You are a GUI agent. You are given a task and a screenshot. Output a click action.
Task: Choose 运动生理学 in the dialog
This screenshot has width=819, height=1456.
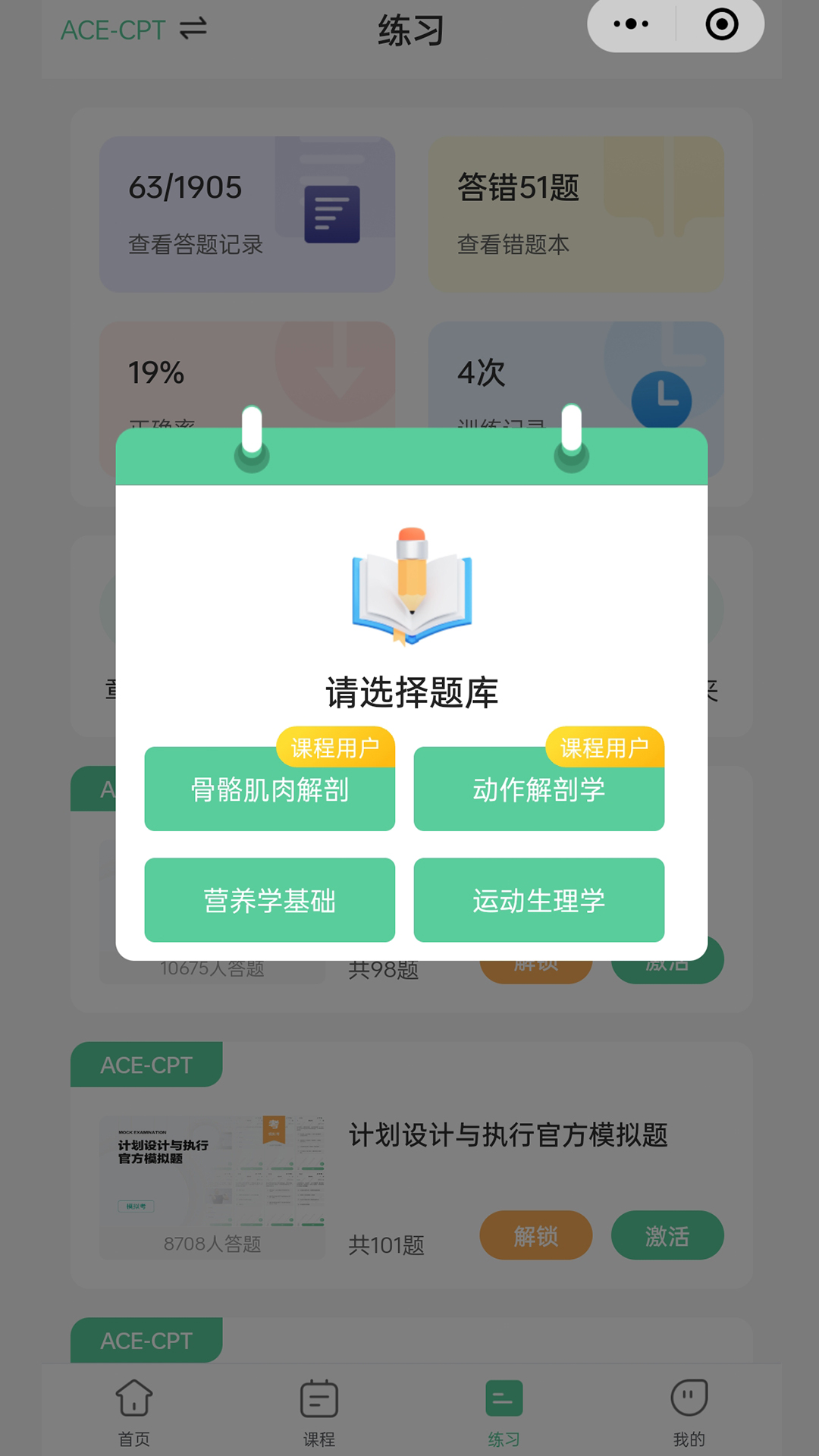[x=538, y=899]
